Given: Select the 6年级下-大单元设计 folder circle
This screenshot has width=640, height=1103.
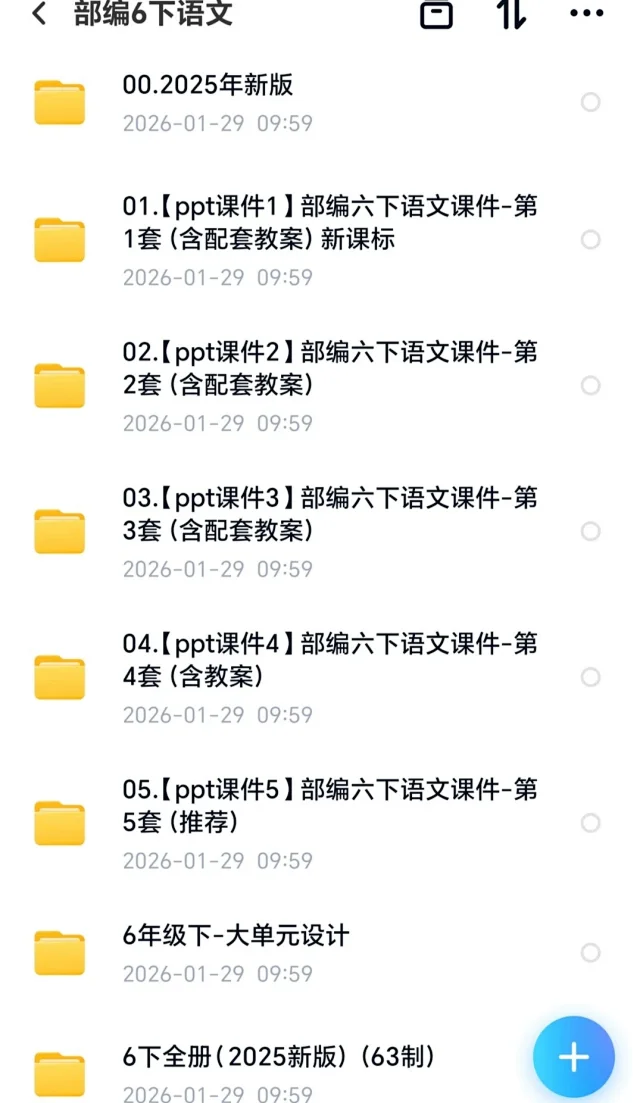Looking at the screenshot, I should point(591,953).
